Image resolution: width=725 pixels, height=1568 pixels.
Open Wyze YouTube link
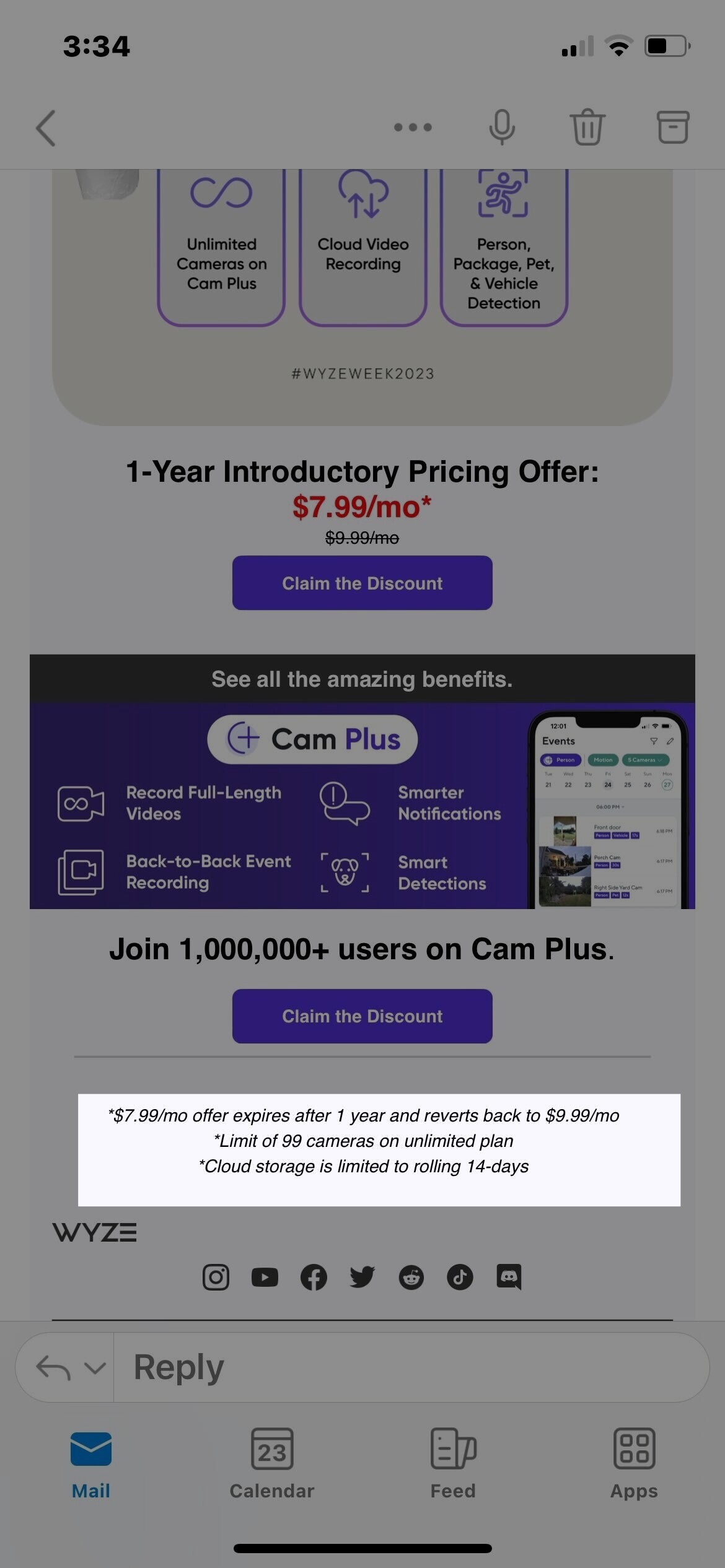265,1277
